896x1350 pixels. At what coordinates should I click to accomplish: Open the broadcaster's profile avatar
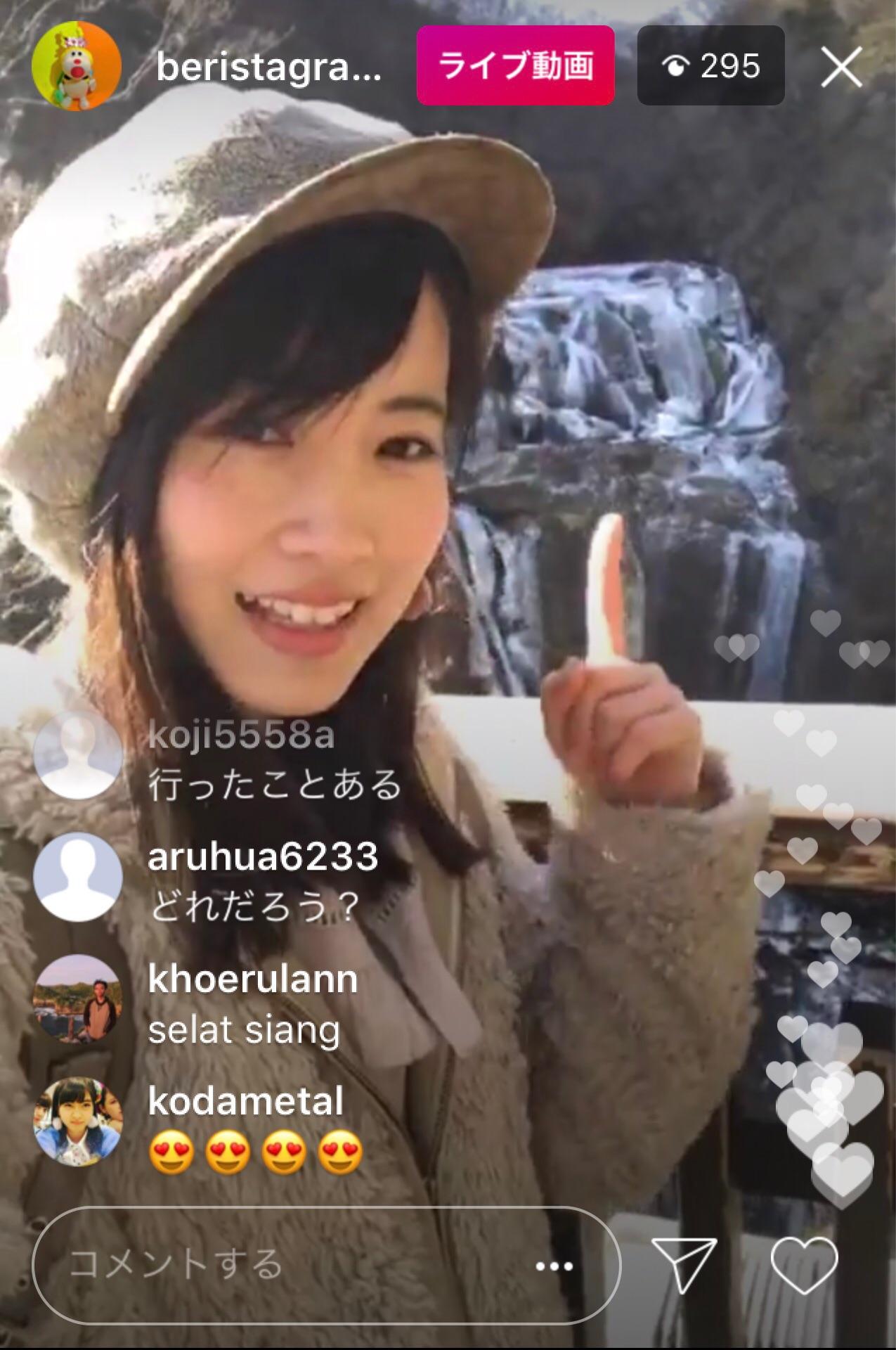[x=77, y=65]
